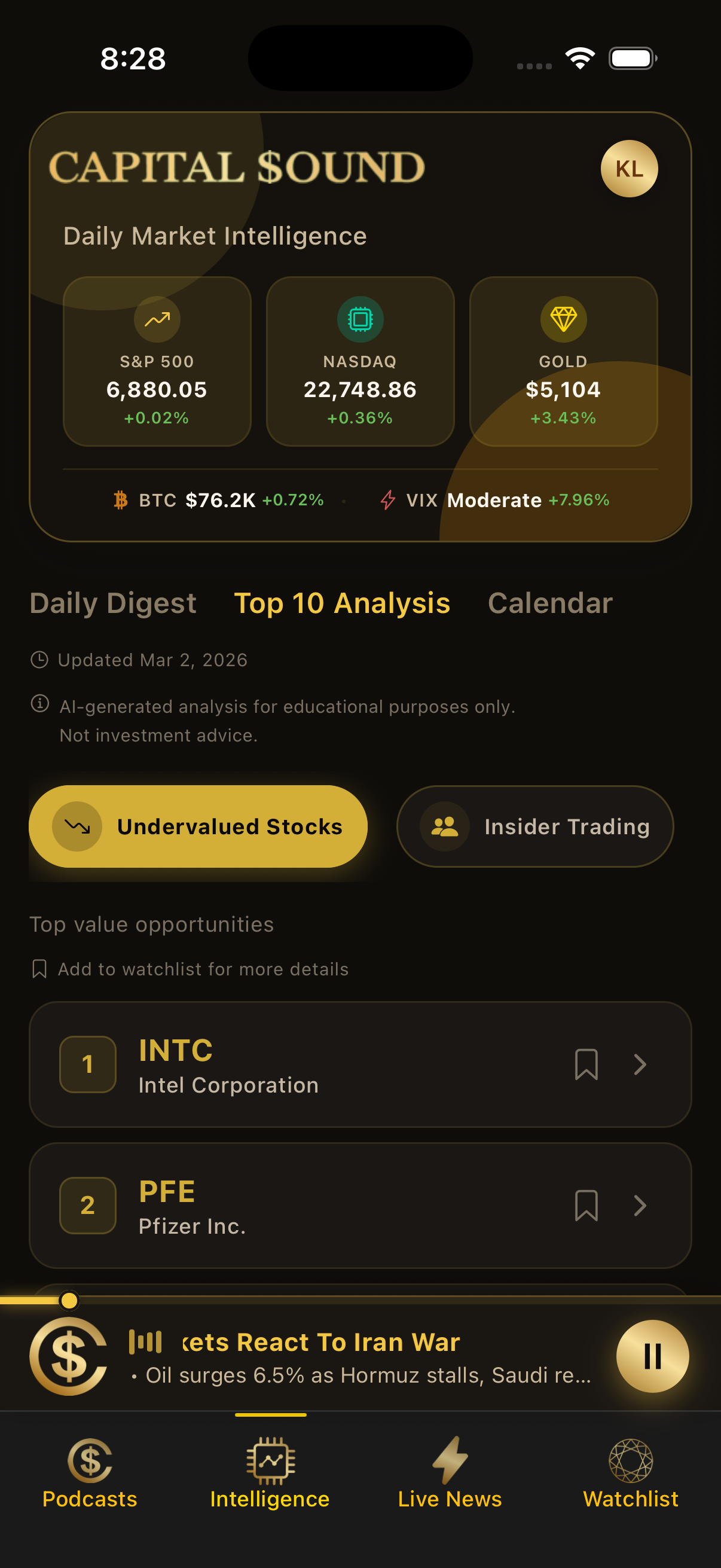Show the Insider Trading list

point(535,826)
